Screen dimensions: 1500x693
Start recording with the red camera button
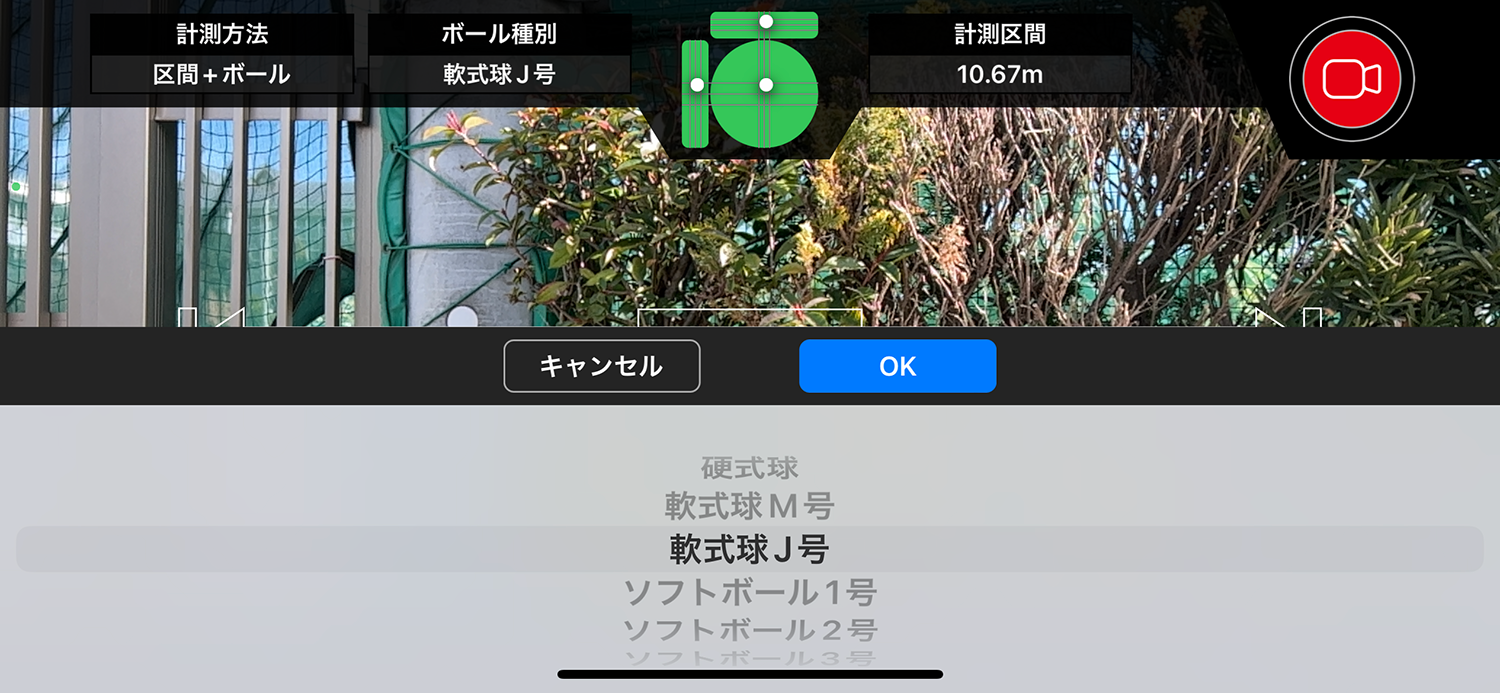[x=1352, y=79]
